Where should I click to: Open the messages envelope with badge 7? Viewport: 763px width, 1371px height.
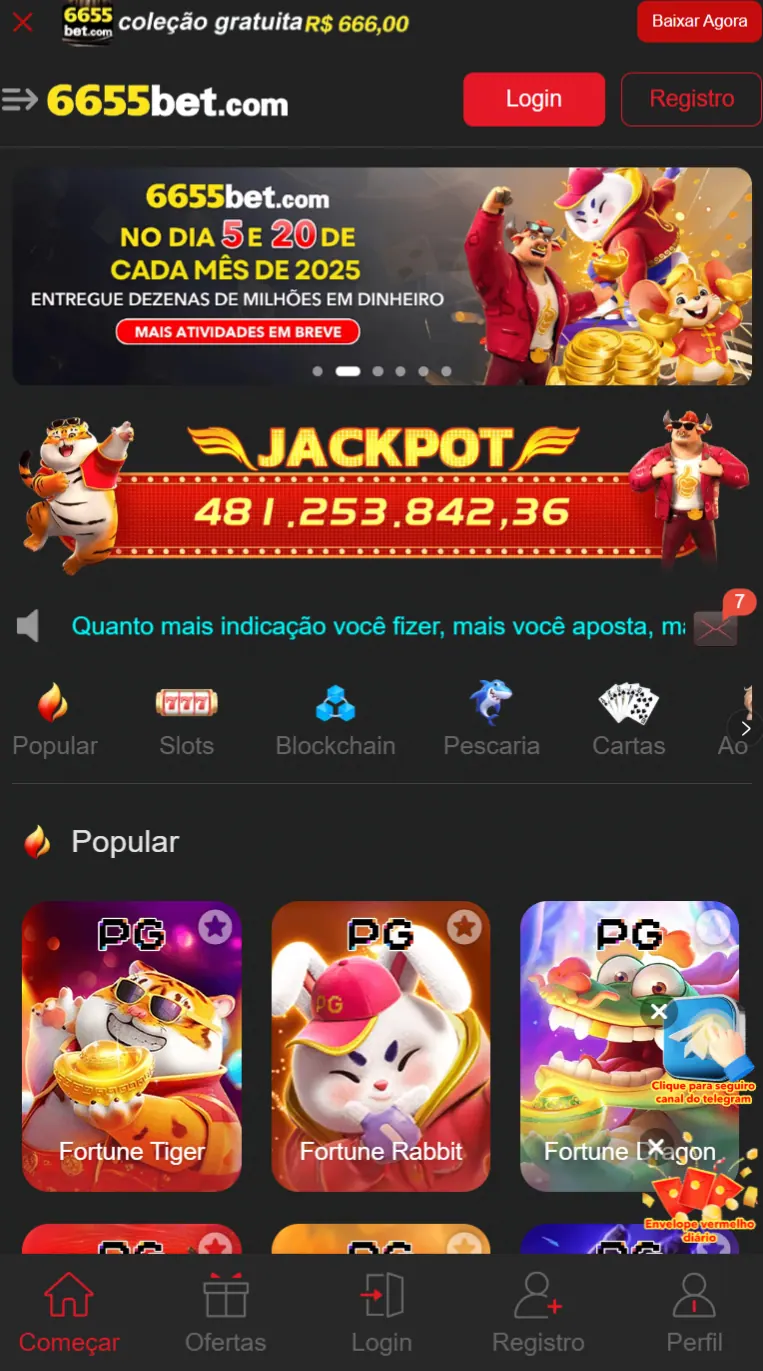(716, 627)
